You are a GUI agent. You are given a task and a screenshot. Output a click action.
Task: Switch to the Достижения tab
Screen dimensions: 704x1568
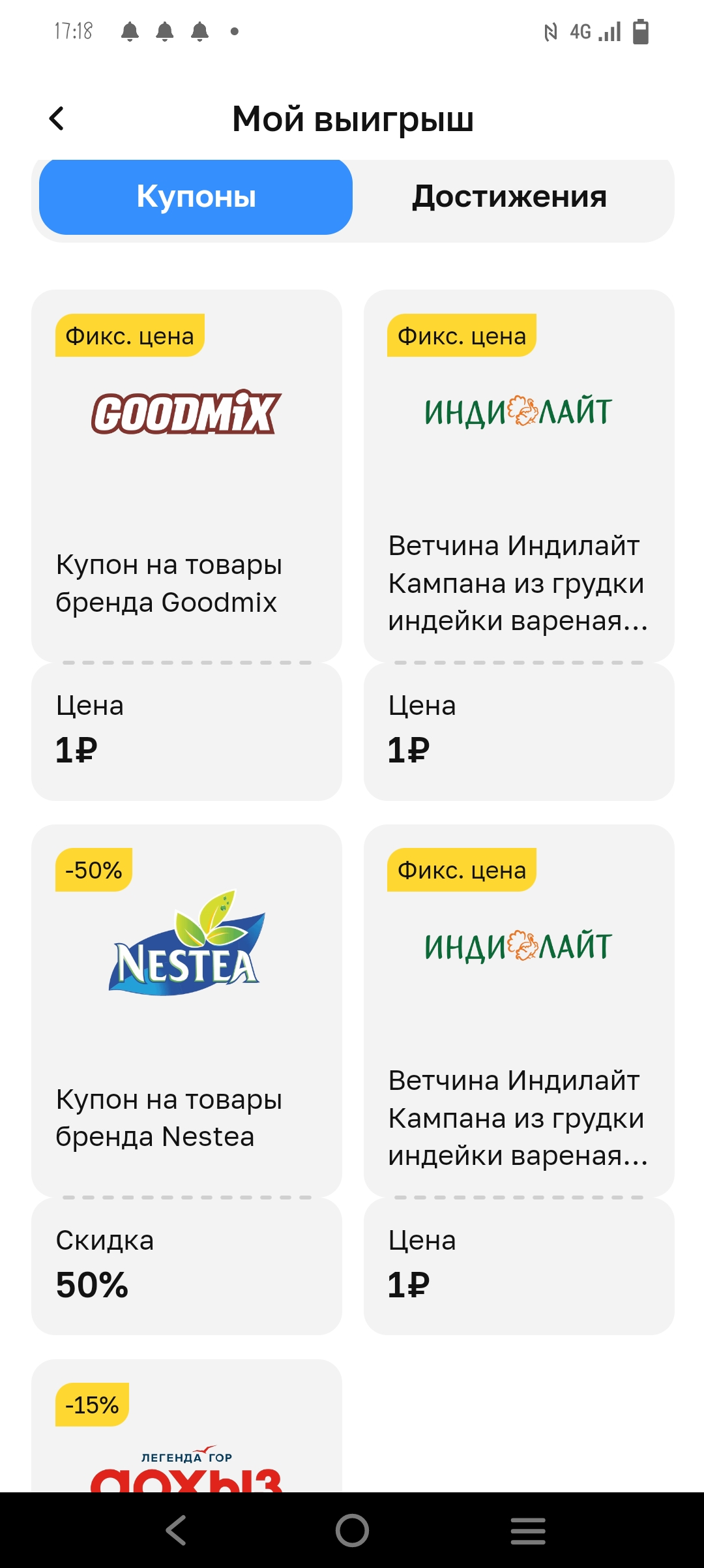click(510, 197)
